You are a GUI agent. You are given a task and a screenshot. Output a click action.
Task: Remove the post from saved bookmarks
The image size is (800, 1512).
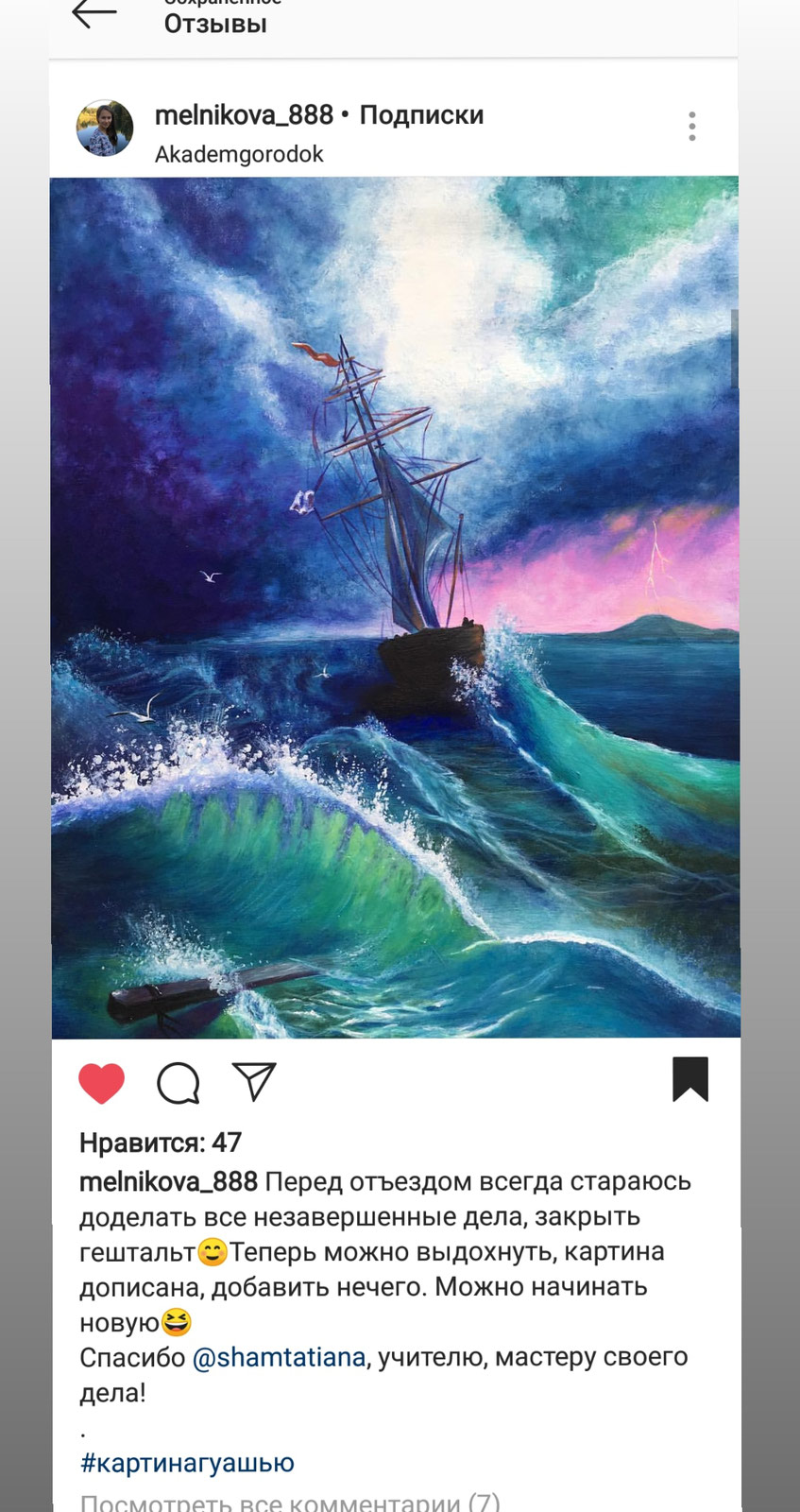[689, 1079]
